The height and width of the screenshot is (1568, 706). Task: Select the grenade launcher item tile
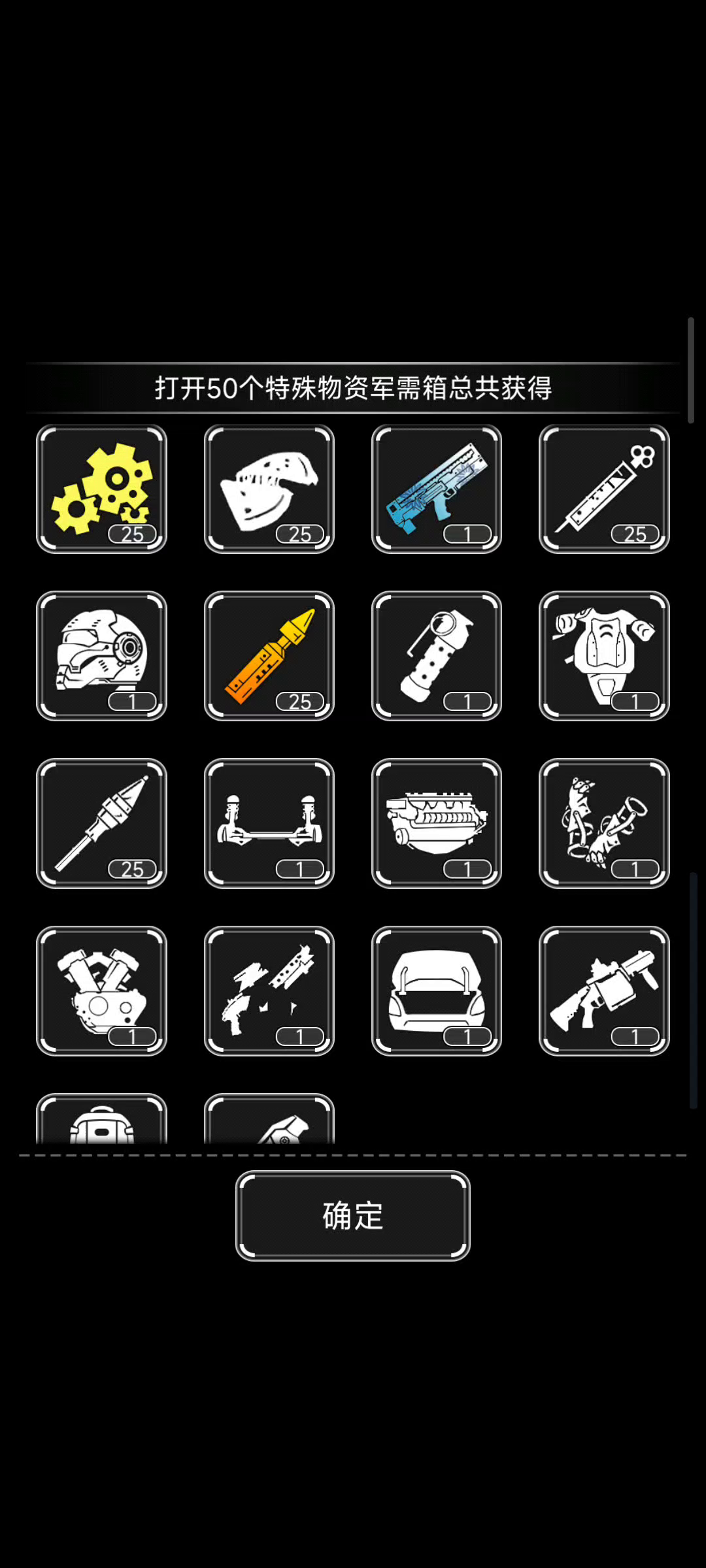(603, 990)
